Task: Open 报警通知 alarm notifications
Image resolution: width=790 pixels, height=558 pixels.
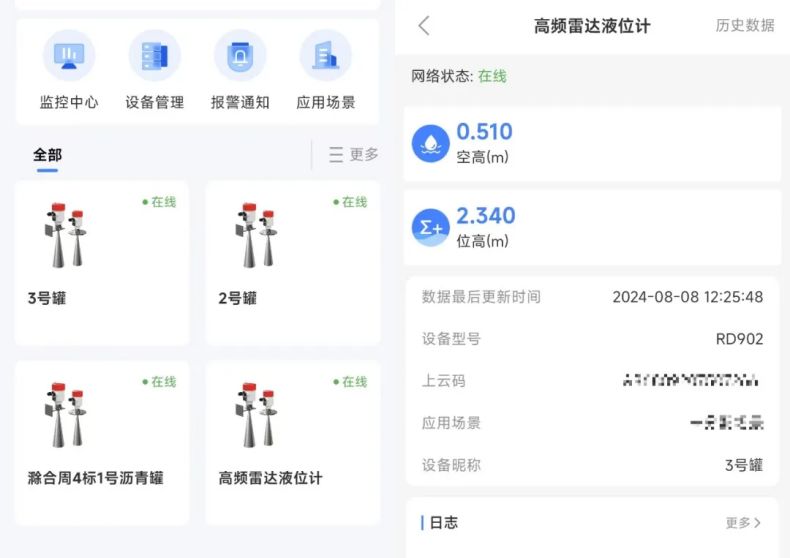Action: coord(240,70)
